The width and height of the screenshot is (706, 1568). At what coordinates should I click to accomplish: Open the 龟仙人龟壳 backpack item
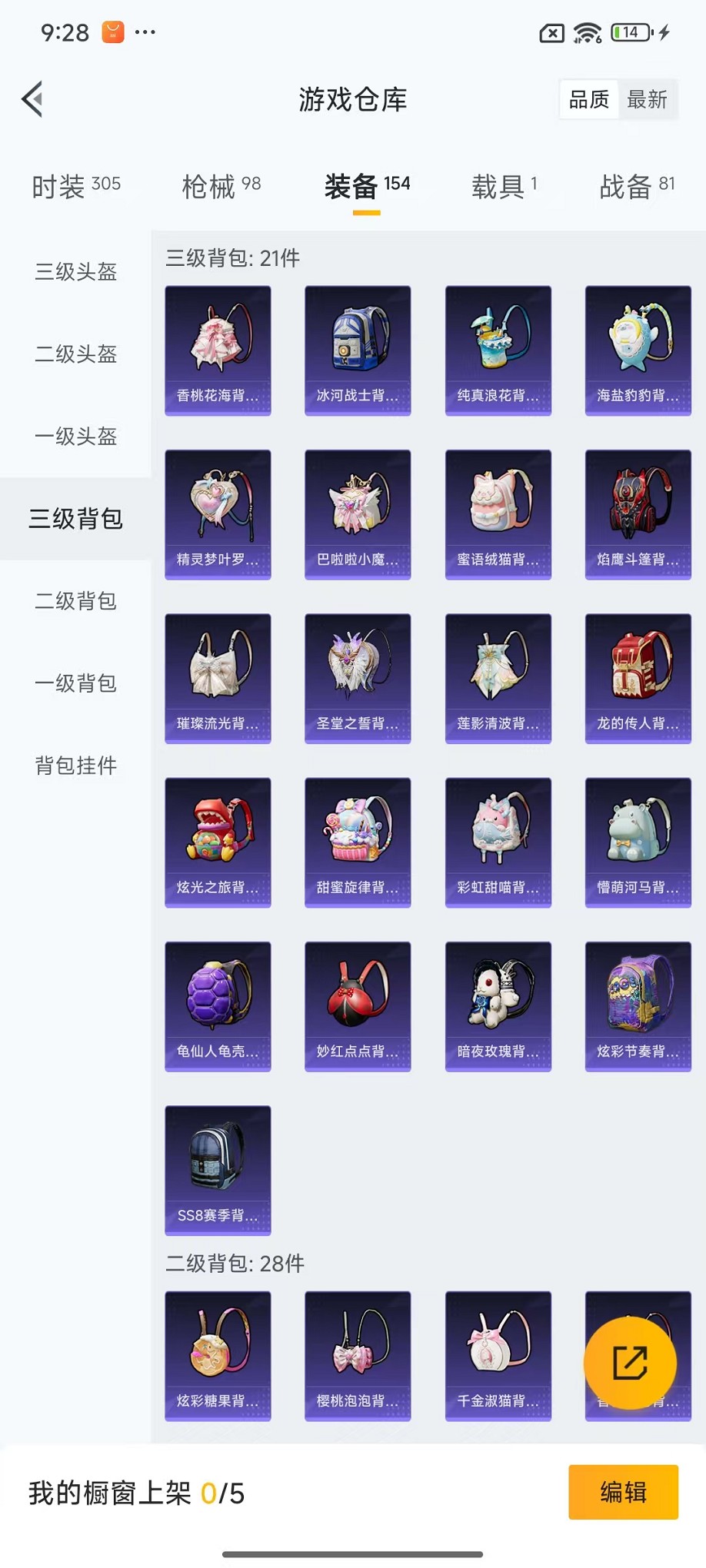point(218,1006)
